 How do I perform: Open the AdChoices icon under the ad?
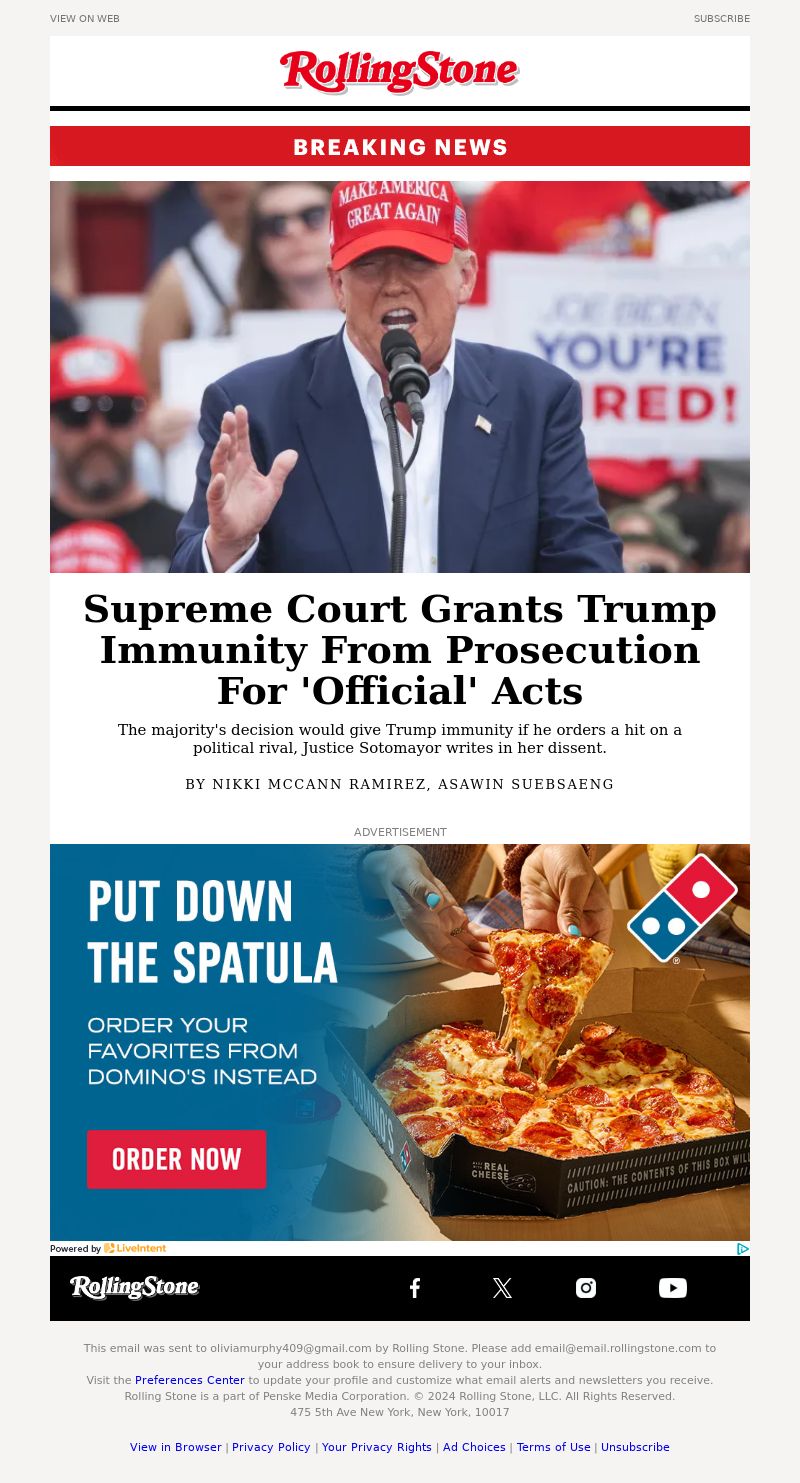743,1248
